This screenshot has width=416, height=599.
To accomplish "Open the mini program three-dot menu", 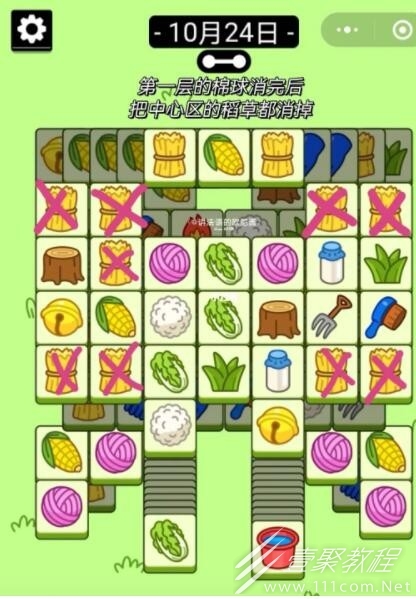I will [x=347, y=30].
